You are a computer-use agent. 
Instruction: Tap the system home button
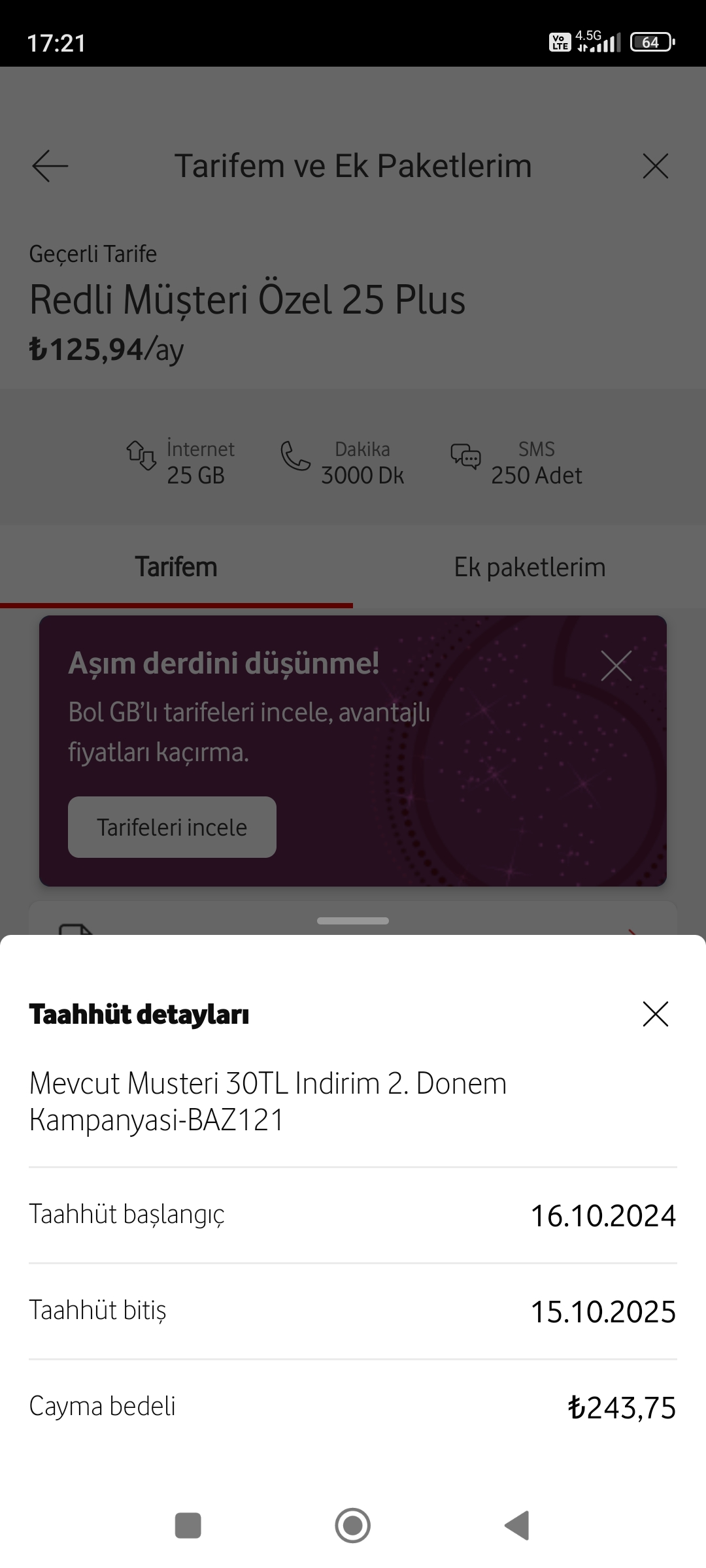353,1526
